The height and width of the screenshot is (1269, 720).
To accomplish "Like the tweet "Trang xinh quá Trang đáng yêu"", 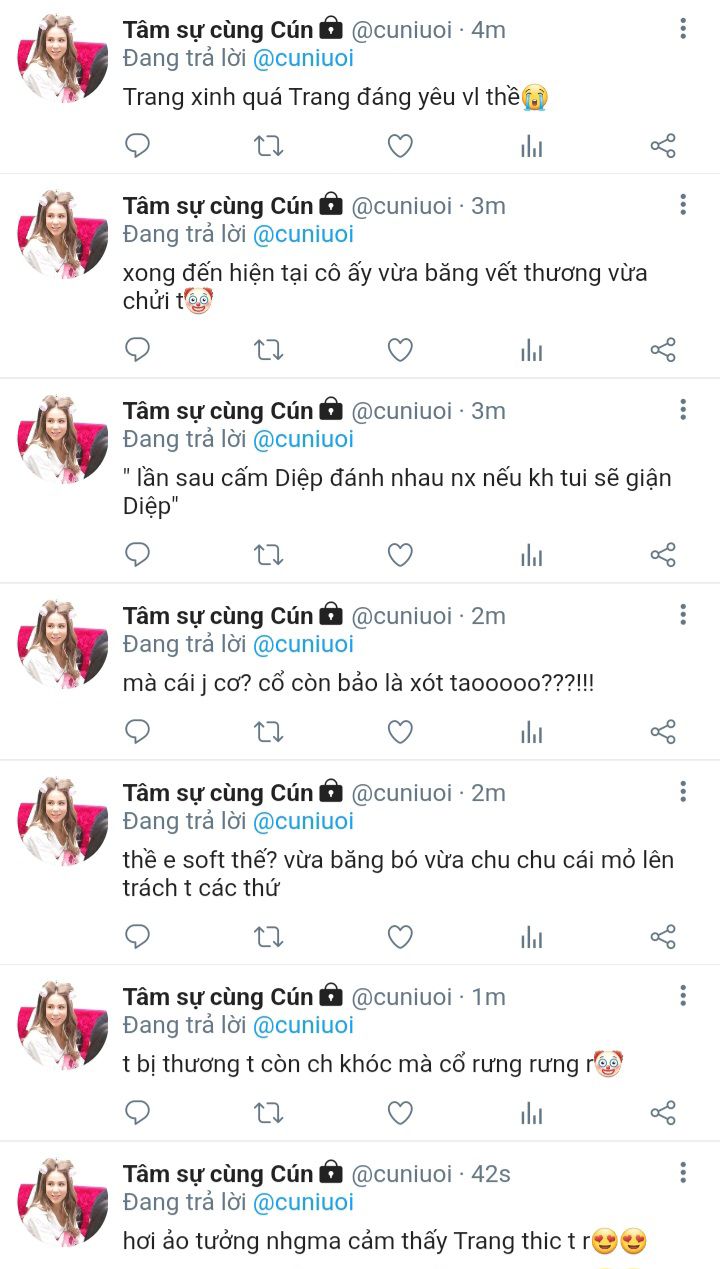I will pos(400,146).
